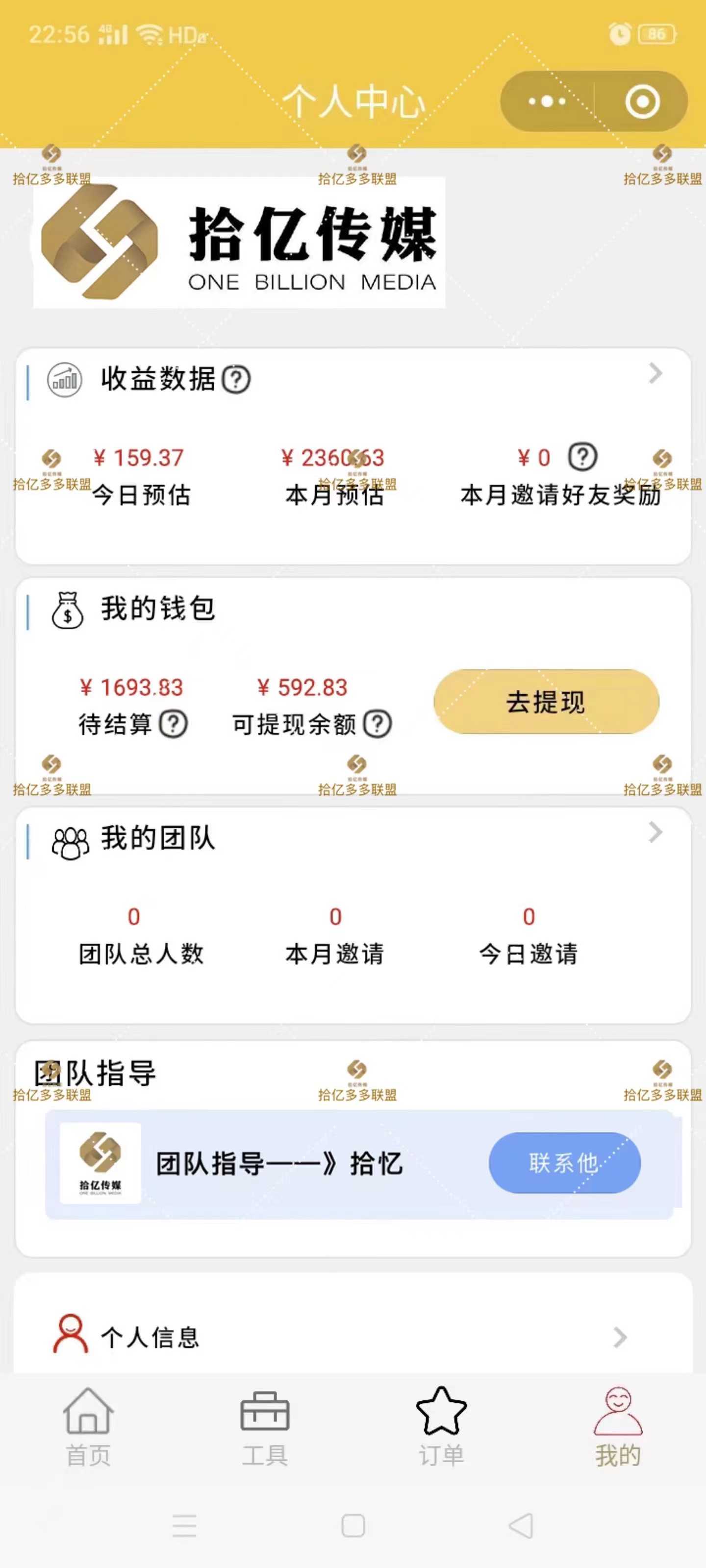Screen dimensions: 706x1568
Task: Show help for 本月邀请好友奖励
Action: pyautogui.click(x=582, y=457)
